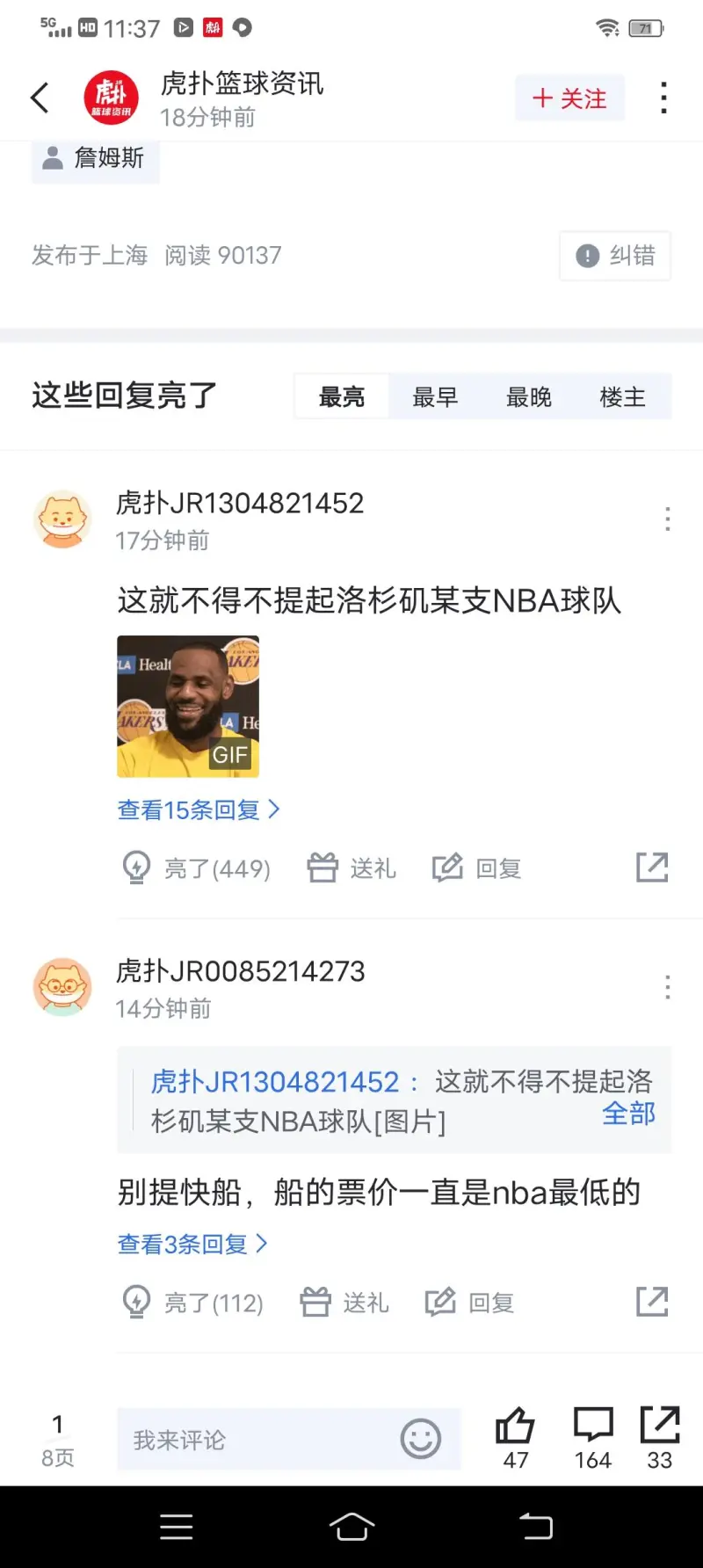Screen dimensions: 703x1568
Task: Open the GIF in JR1304821452's comment
Action: point(188,707)
